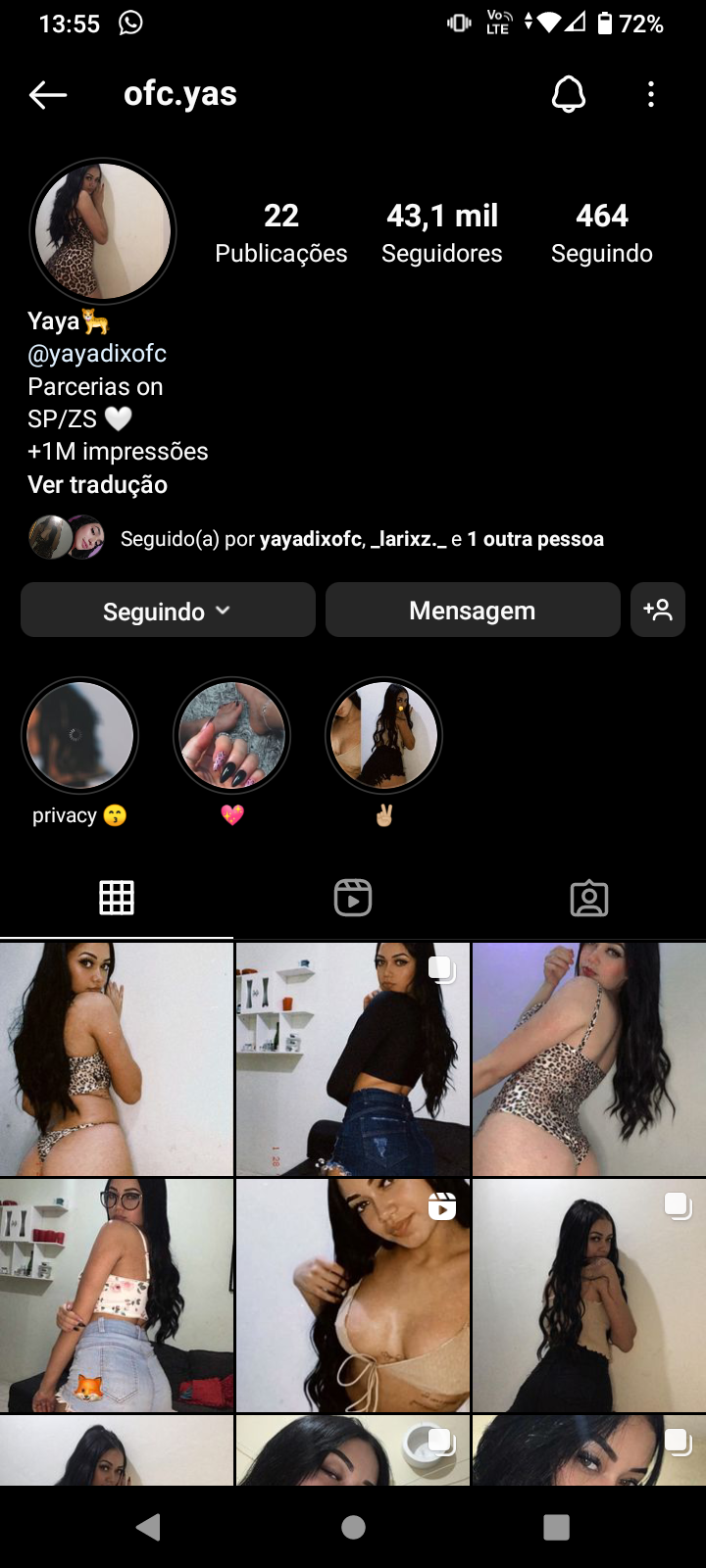Open the notifications bell for ofc.yas
706x1568 pixels.
(x=569, y=95)
